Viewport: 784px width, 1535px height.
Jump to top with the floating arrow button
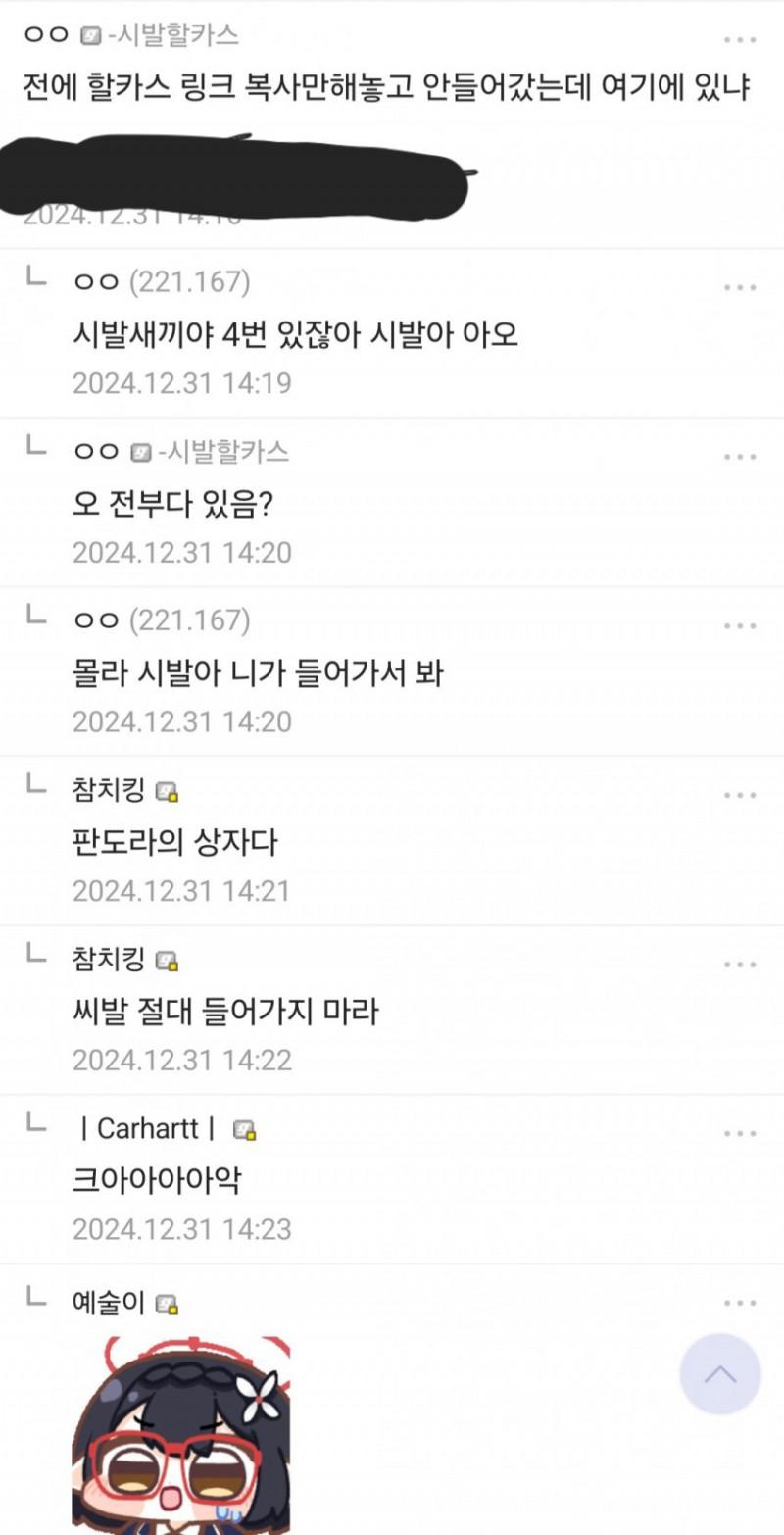pos(720,1374)
